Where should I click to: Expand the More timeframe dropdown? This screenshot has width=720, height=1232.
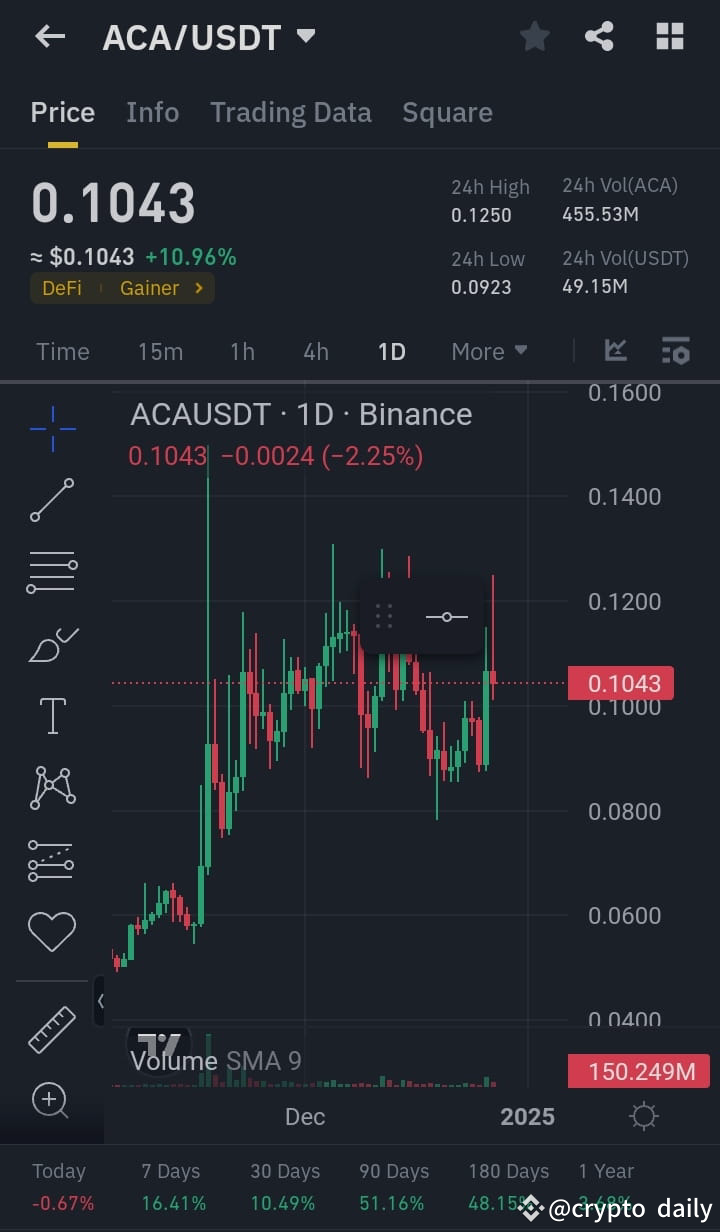pos(488,351)
